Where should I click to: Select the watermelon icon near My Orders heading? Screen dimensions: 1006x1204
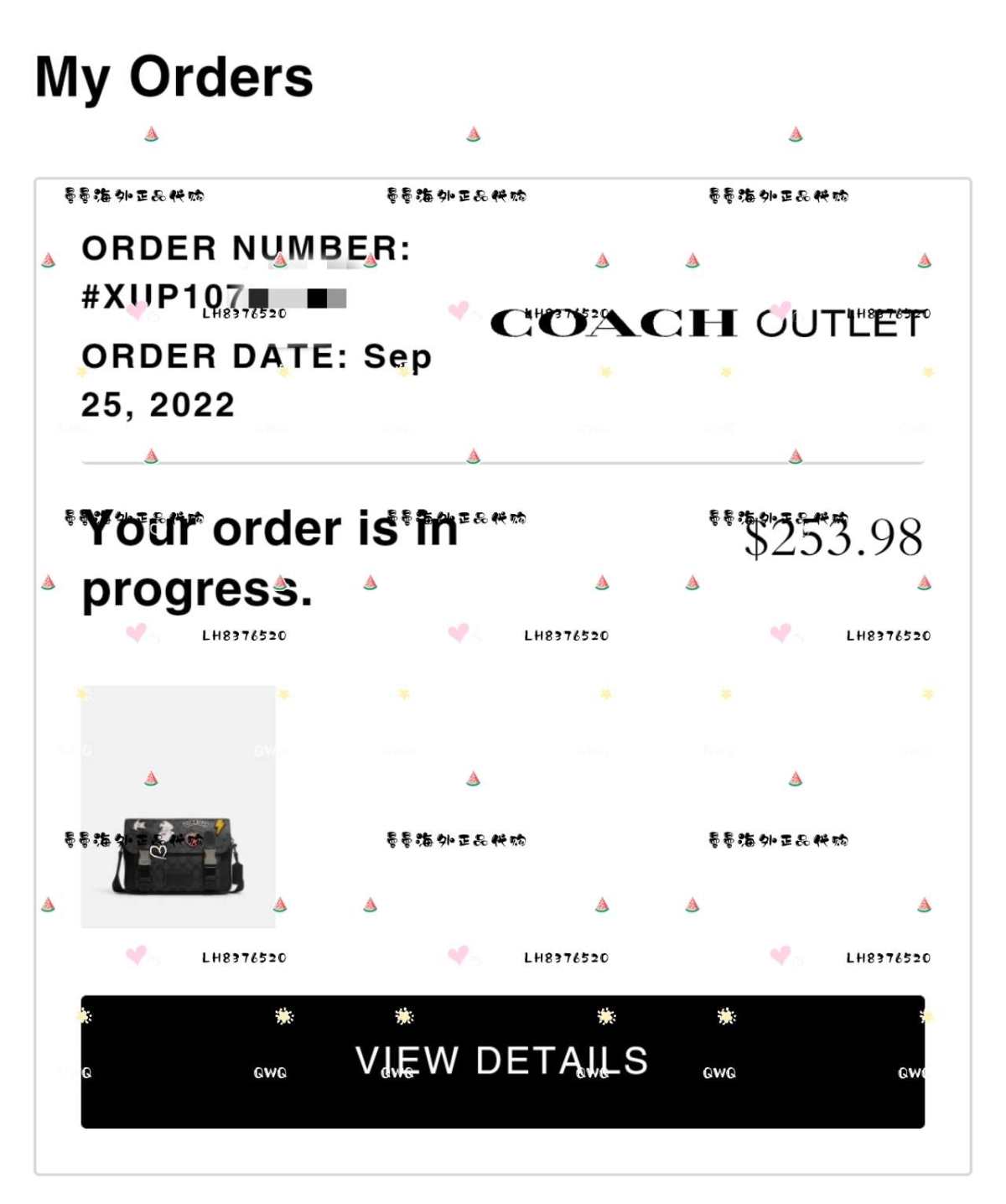coord(152,132)
